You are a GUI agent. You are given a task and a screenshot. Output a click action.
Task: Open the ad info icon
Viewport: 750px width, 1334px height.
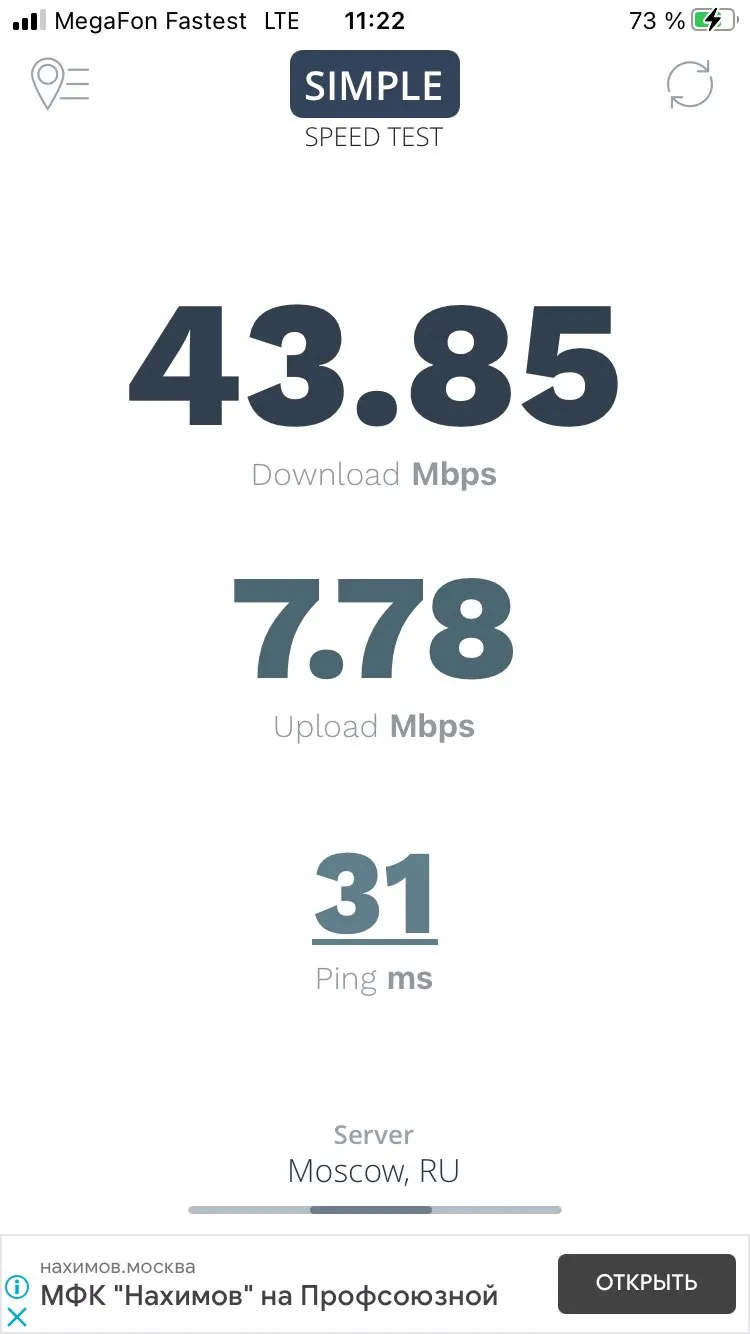pyautogui.click(x=17, y=1287)
